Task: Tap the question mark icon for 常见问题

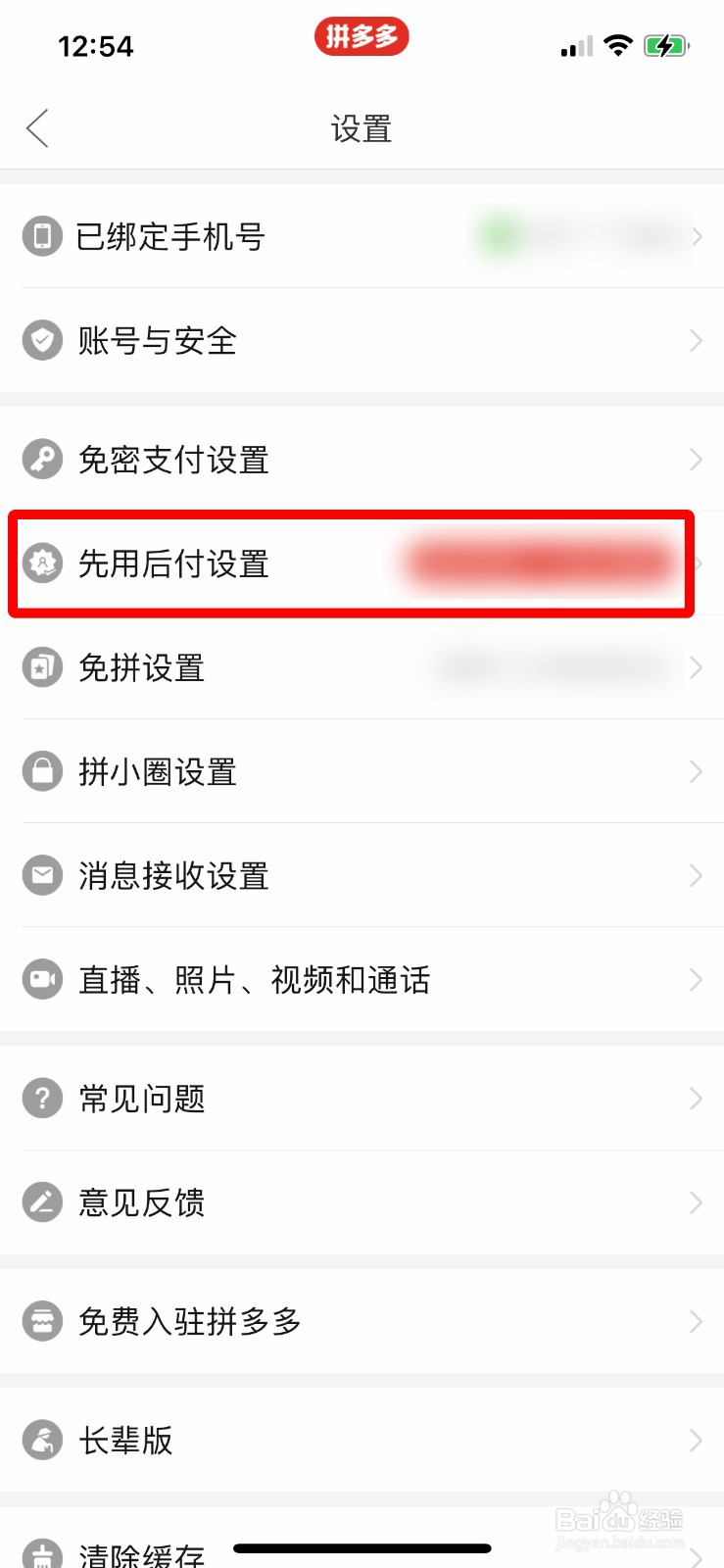Action: [x=42, y=1099]
